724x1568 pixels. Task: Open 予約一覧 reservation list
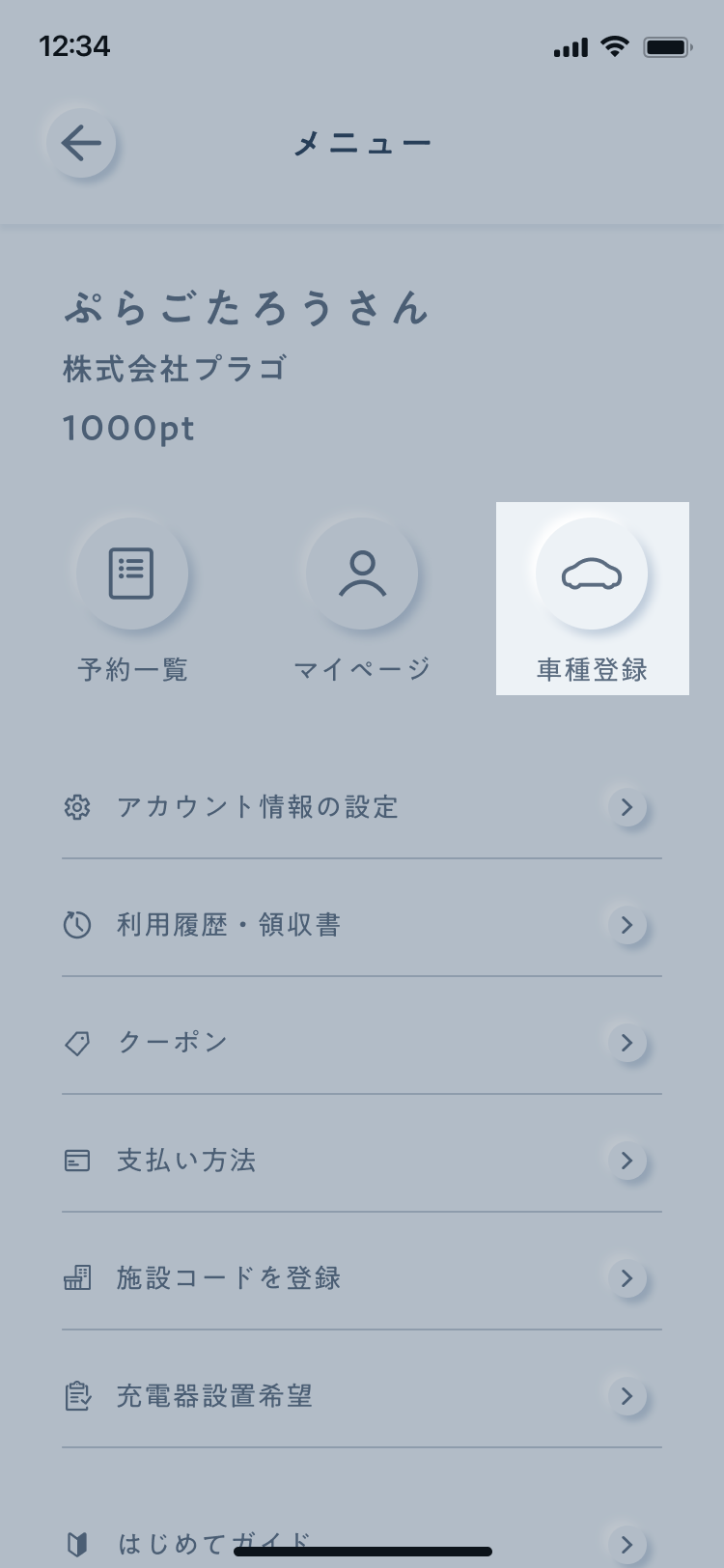(x=132, y=599)
